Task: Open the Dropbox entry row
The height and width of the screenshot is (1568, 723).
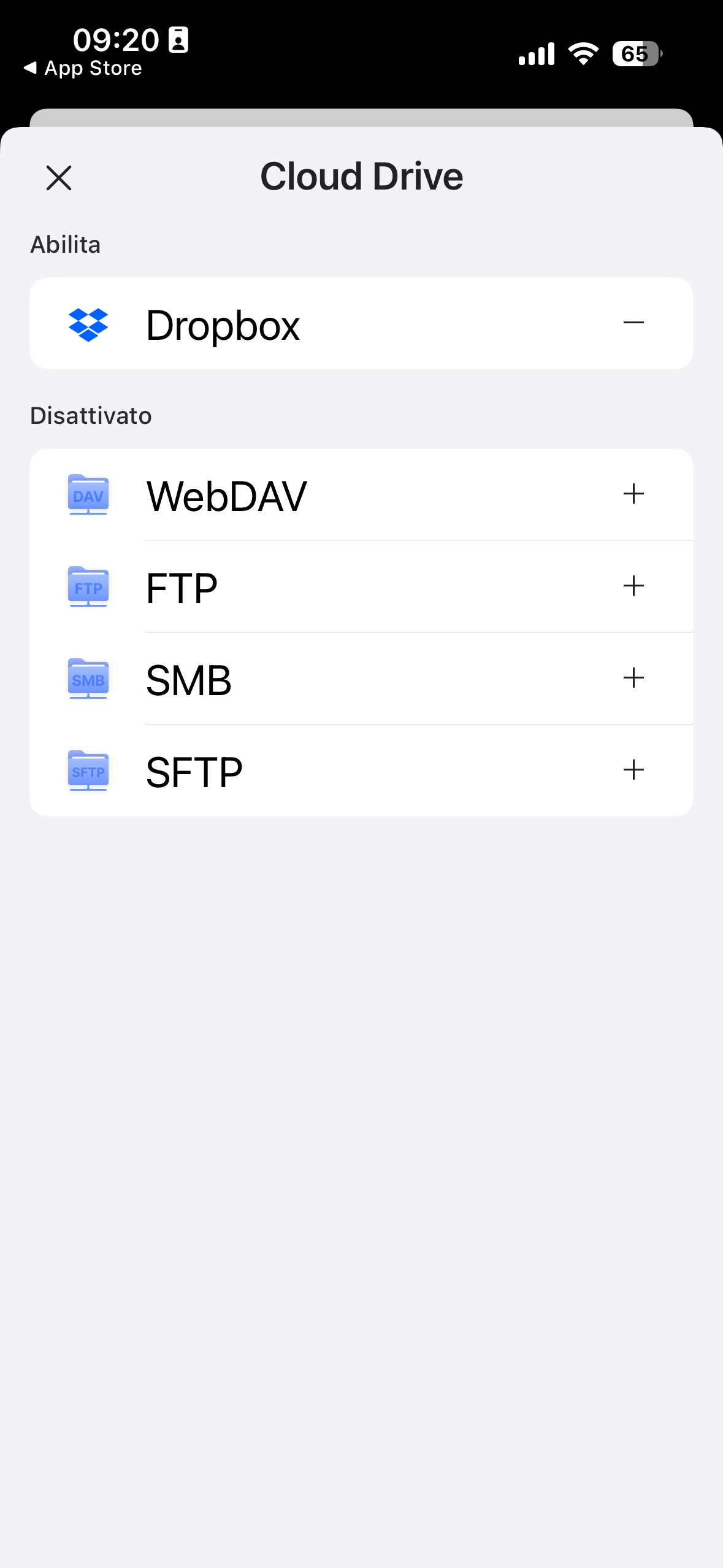Action: (x=361, y=323)
